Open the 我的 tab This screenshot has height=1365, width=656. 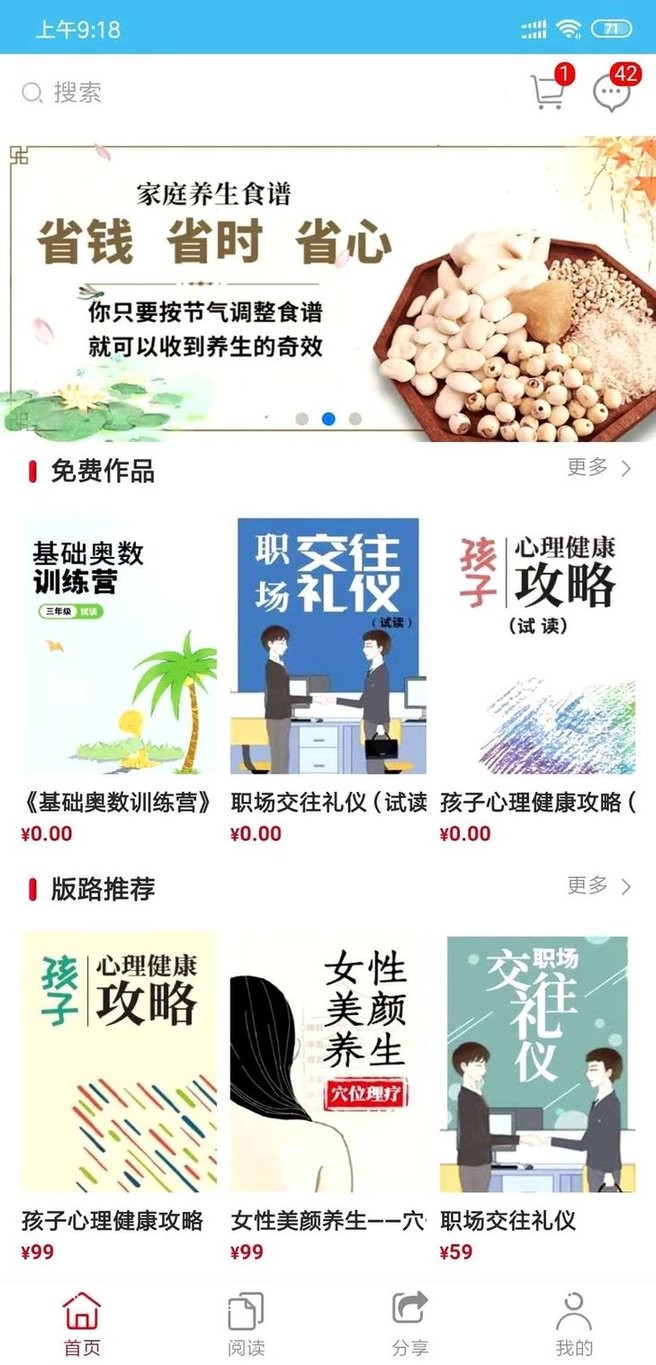tap(574, 1322)
